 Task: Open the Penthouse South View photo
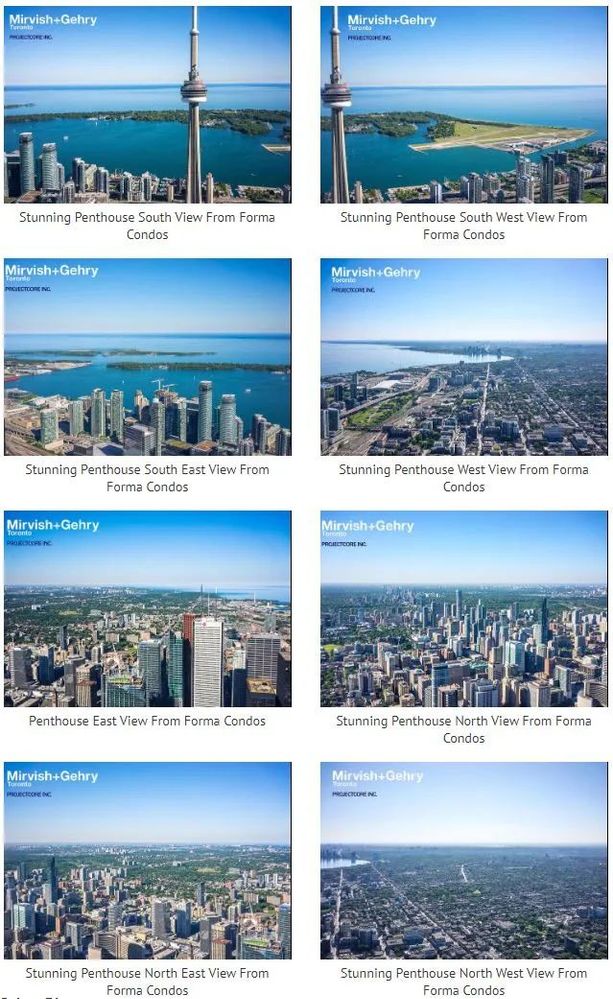coord(148,104)
